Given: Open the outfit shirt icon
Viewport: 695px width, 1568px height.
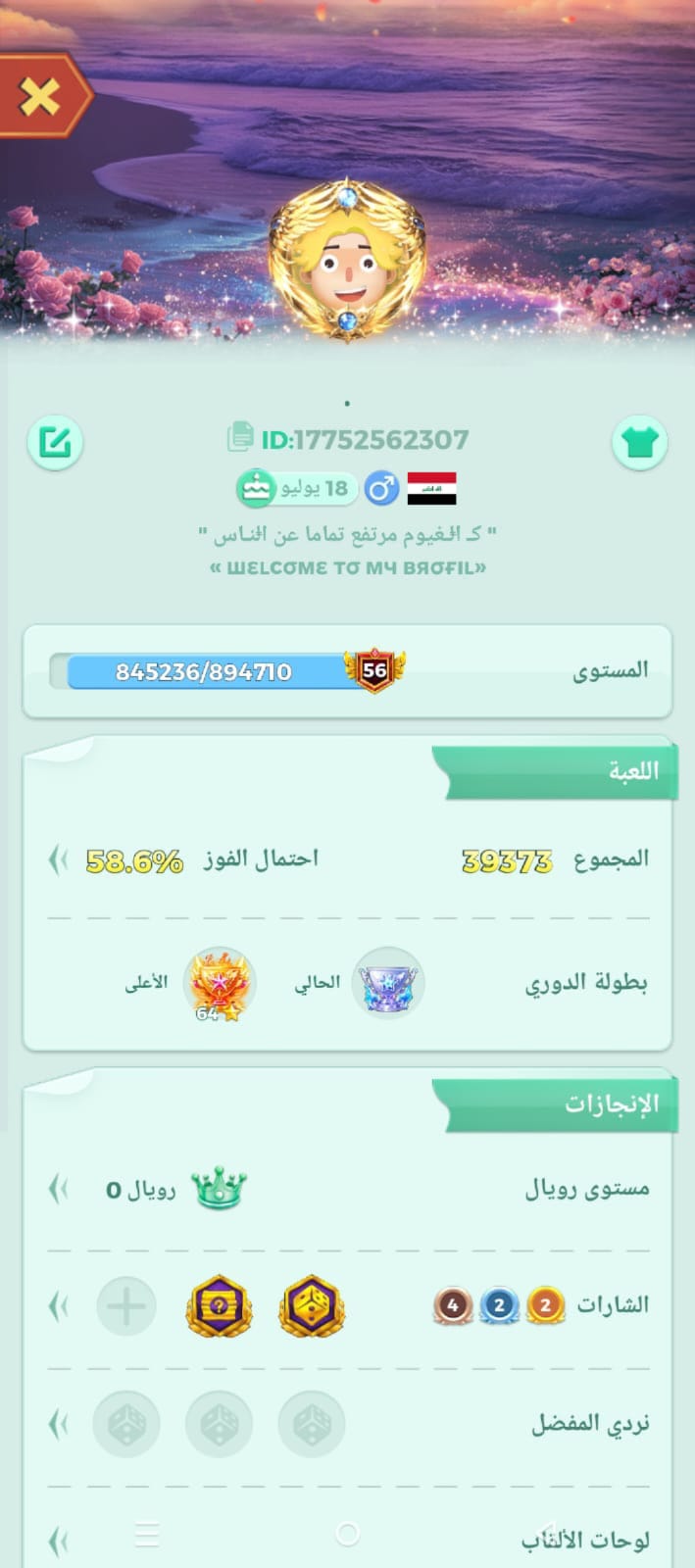Looking at the screenshot, I should point(639,443).
